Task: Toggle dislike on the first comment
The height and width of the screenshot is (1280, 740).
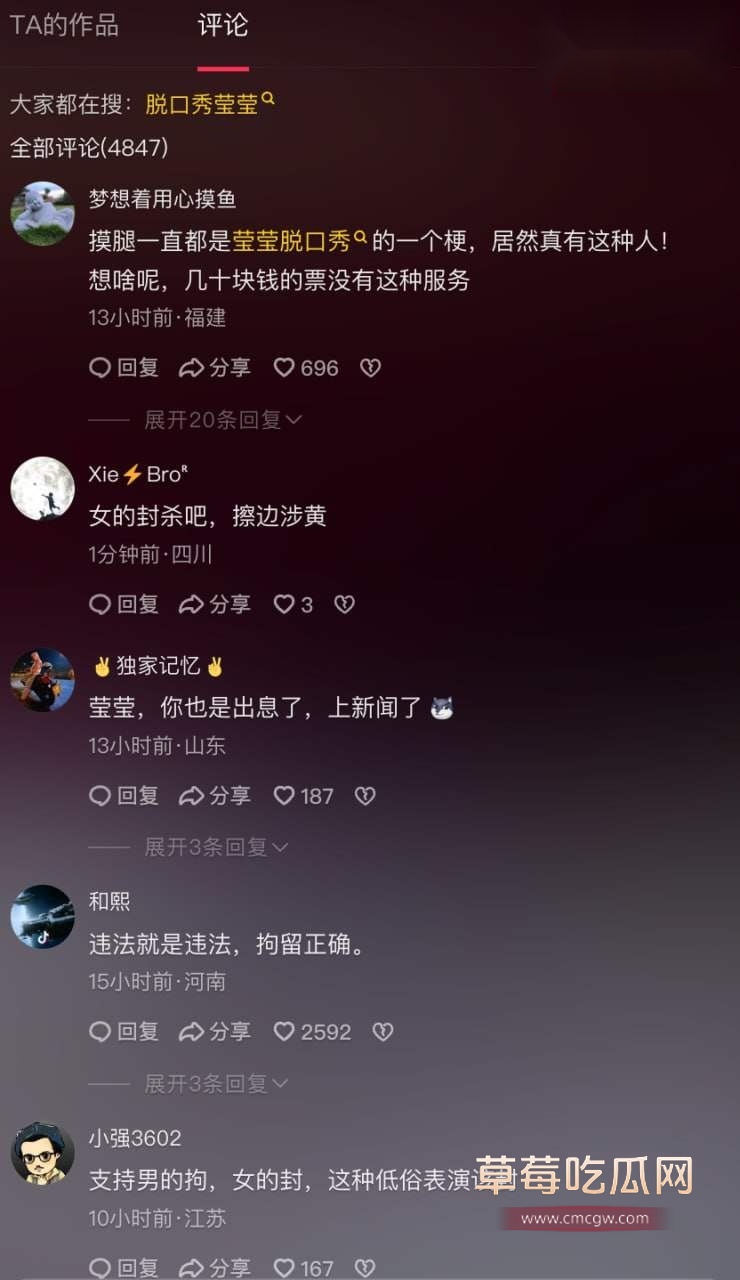Action: (x=370, y=367)
